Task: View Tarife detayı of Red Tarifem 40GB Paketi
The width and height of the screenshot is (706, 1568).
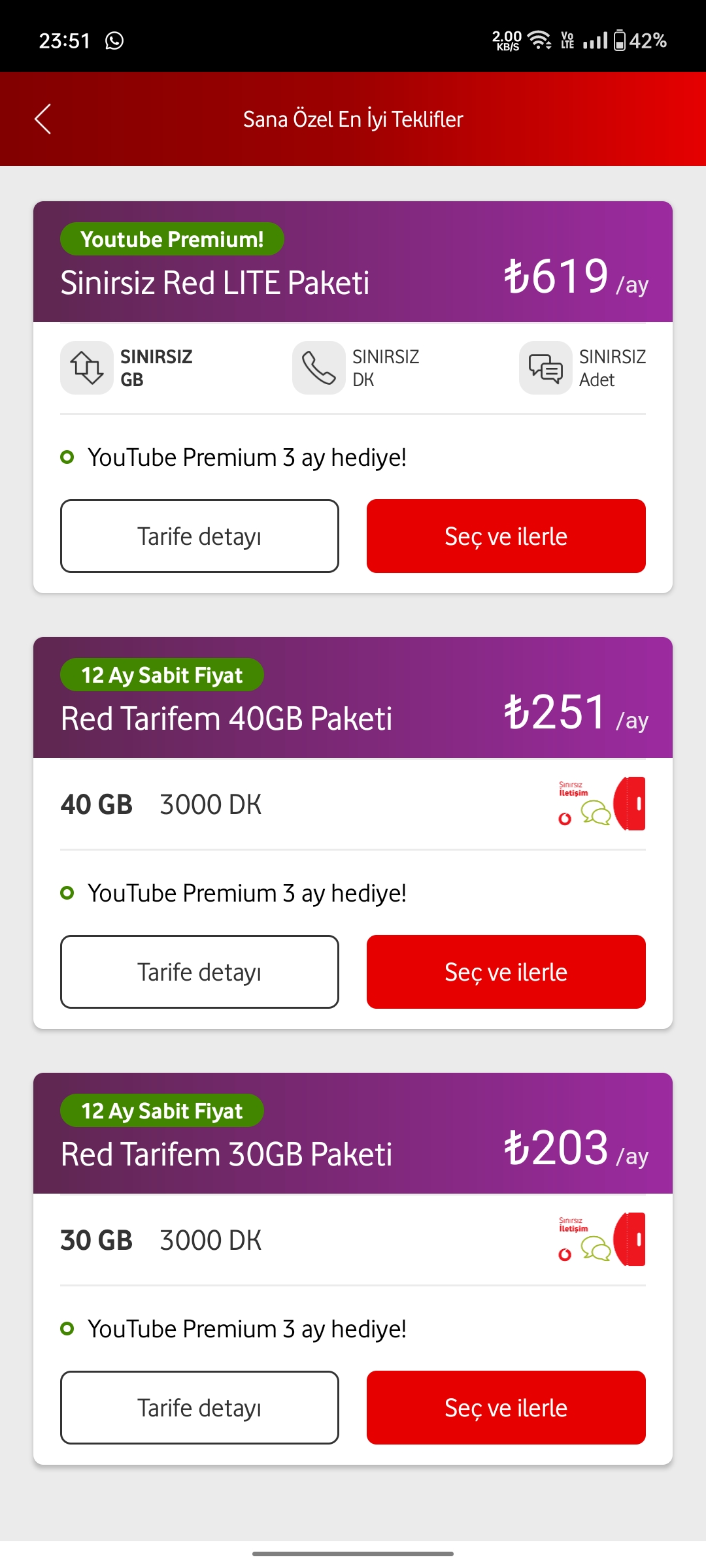Action: click(199, 972)
